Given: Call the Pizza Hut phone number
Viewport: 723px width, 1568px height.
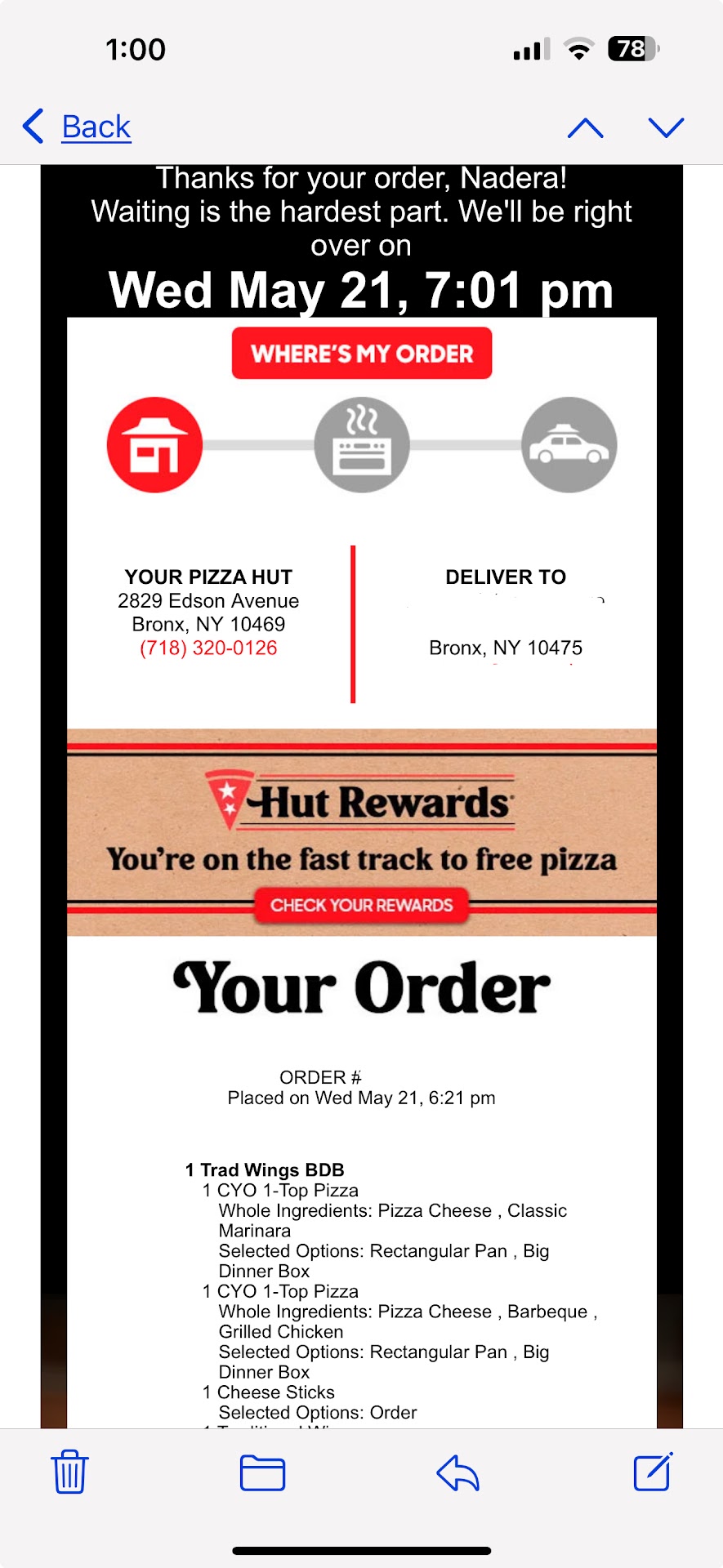Looking at the screenshot, I should pos(208,648).
